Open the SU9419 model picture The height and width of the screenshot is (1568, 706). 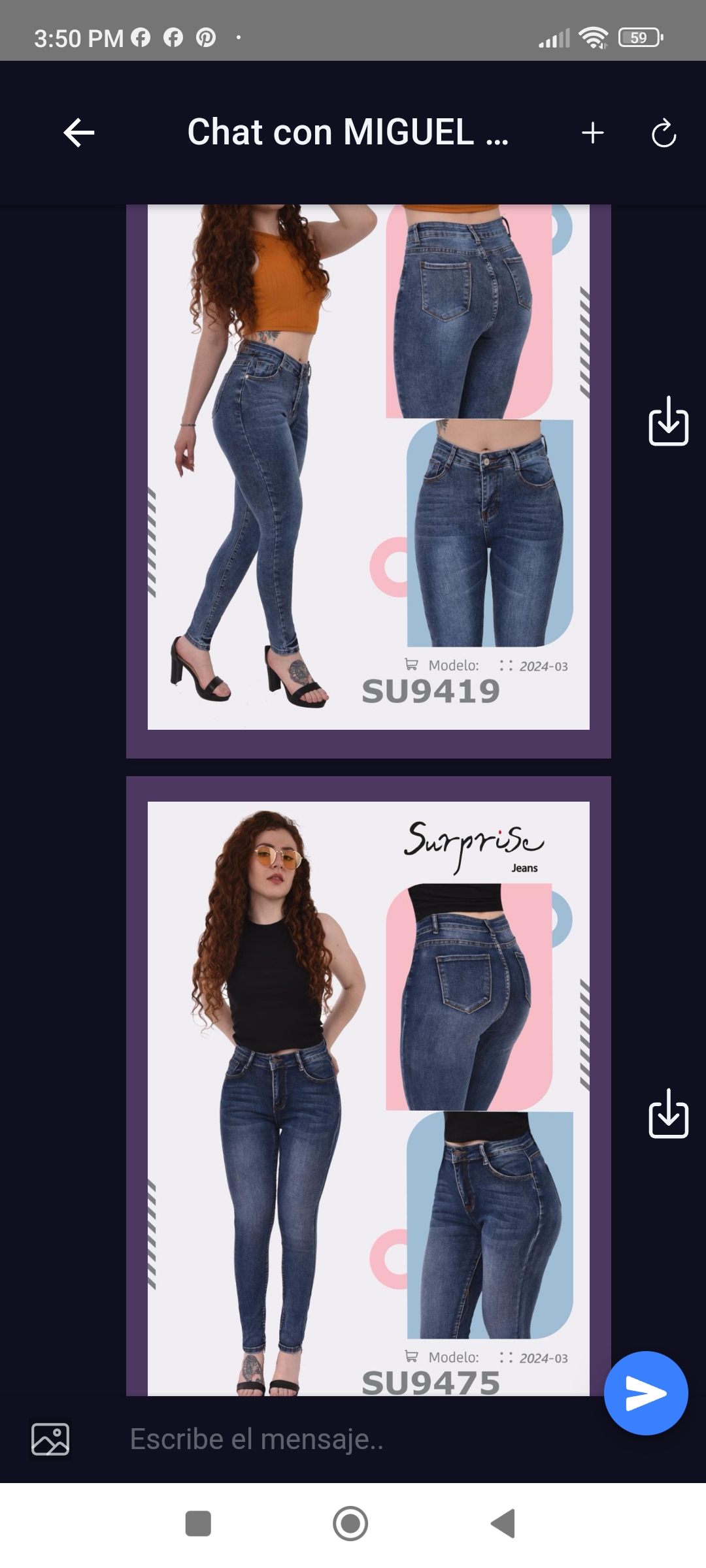[x=369, y=482]
